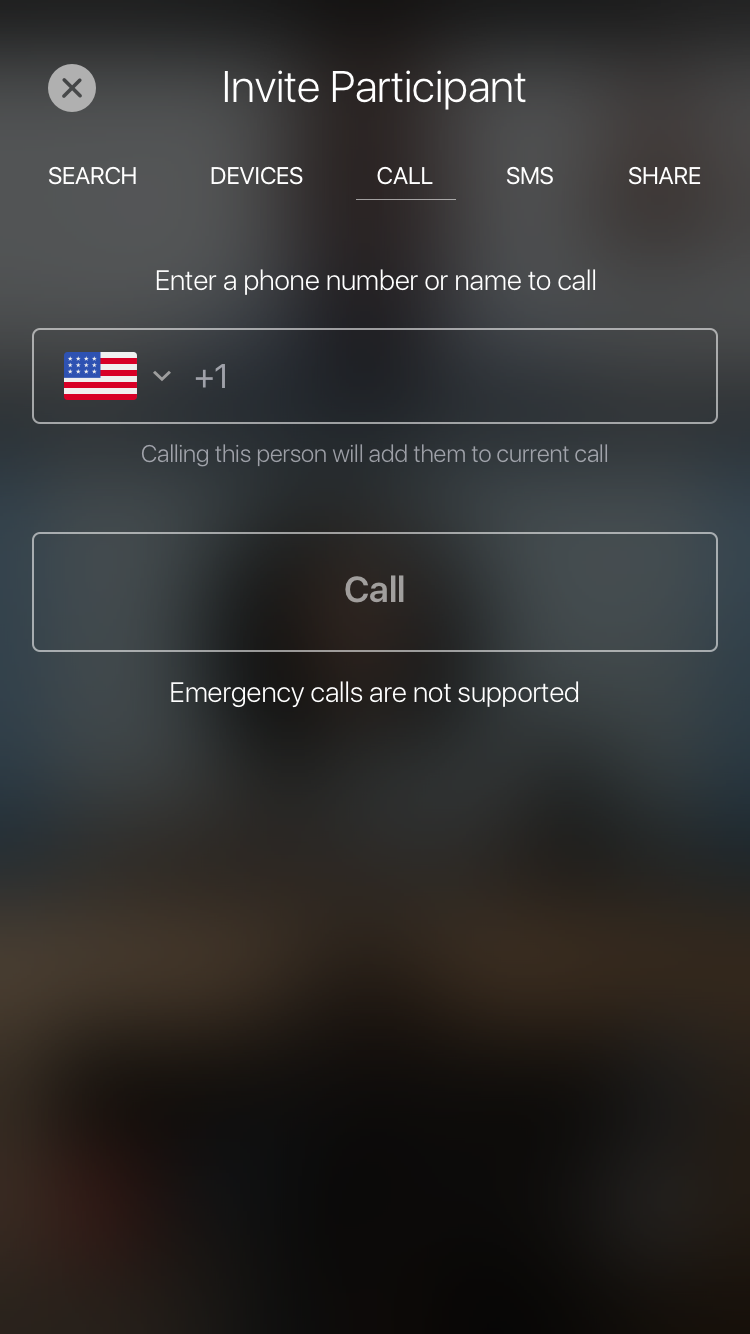Switch to the Search tab
This screenshot has height=1334, width=750.
click(92, 176)
